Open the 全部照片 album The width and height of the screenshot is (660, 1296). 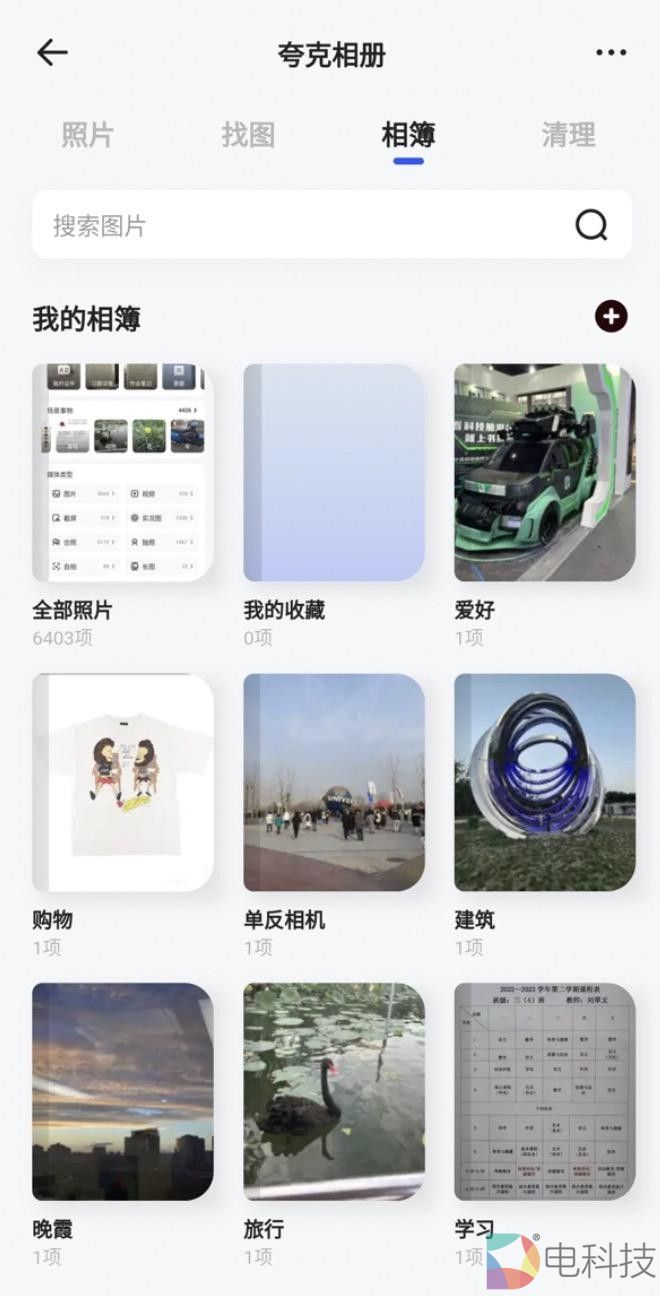123,472
